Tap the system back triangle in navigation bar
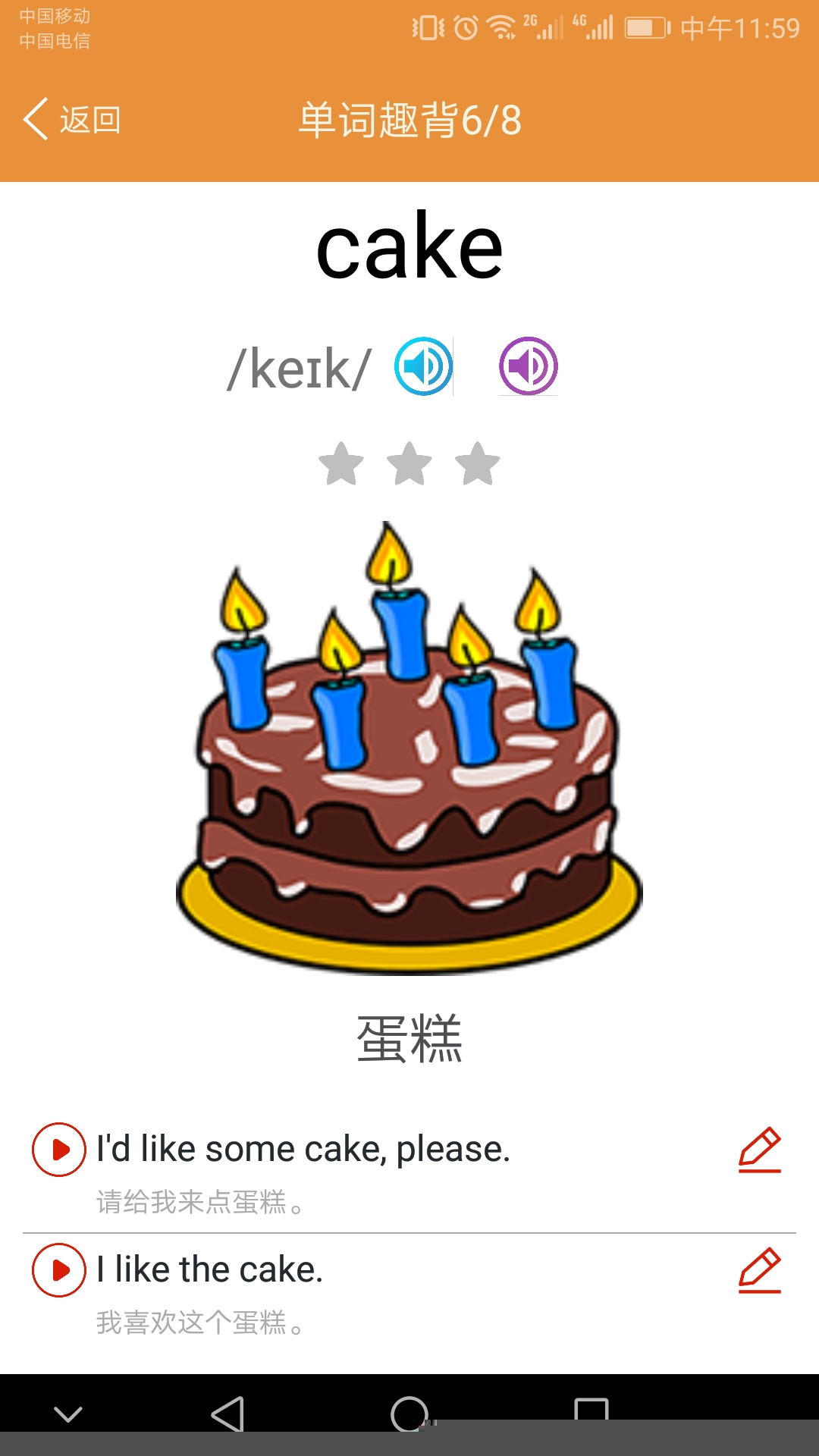Viewport: 819px width, 1456px height. tap(227, 1414)
